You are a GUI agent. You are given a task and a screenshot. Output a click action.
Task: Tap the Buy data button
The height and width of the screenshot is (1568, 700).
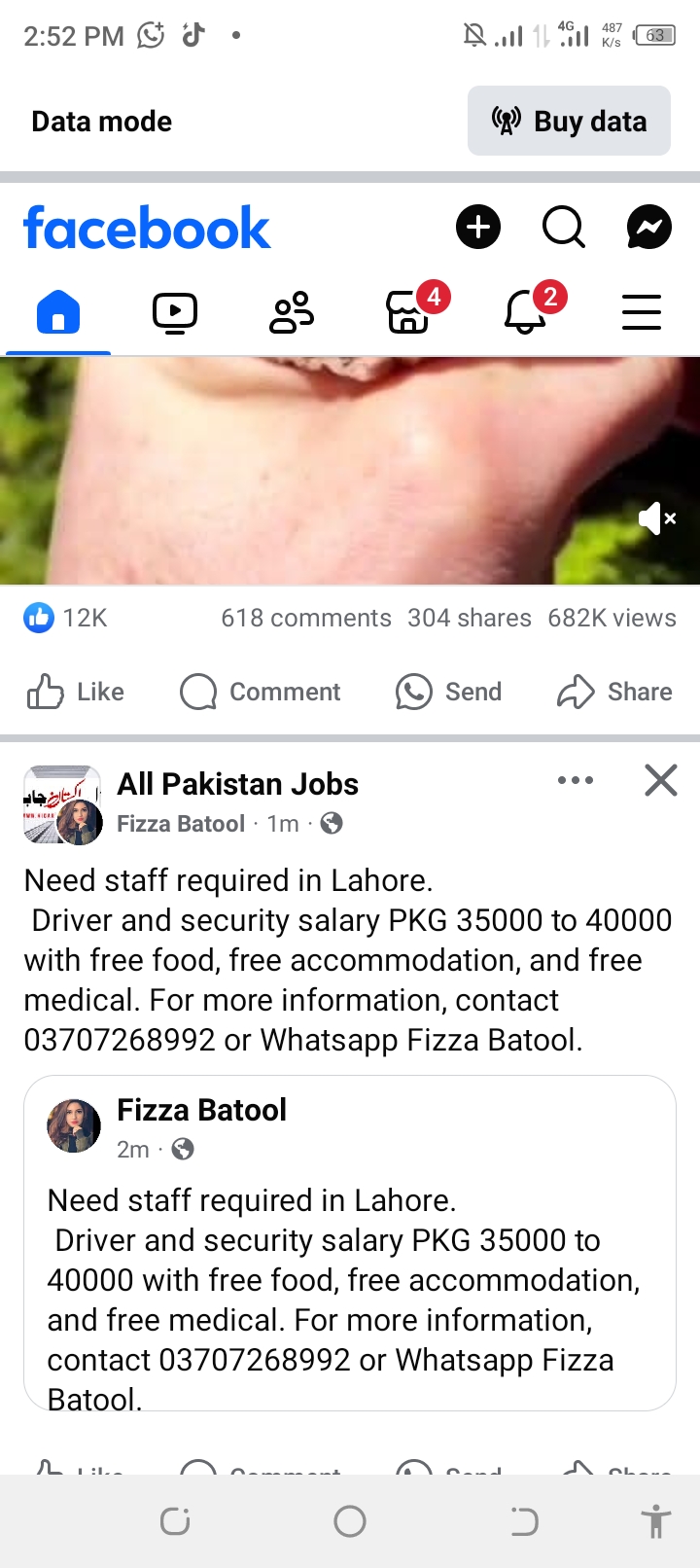(569, 121)
